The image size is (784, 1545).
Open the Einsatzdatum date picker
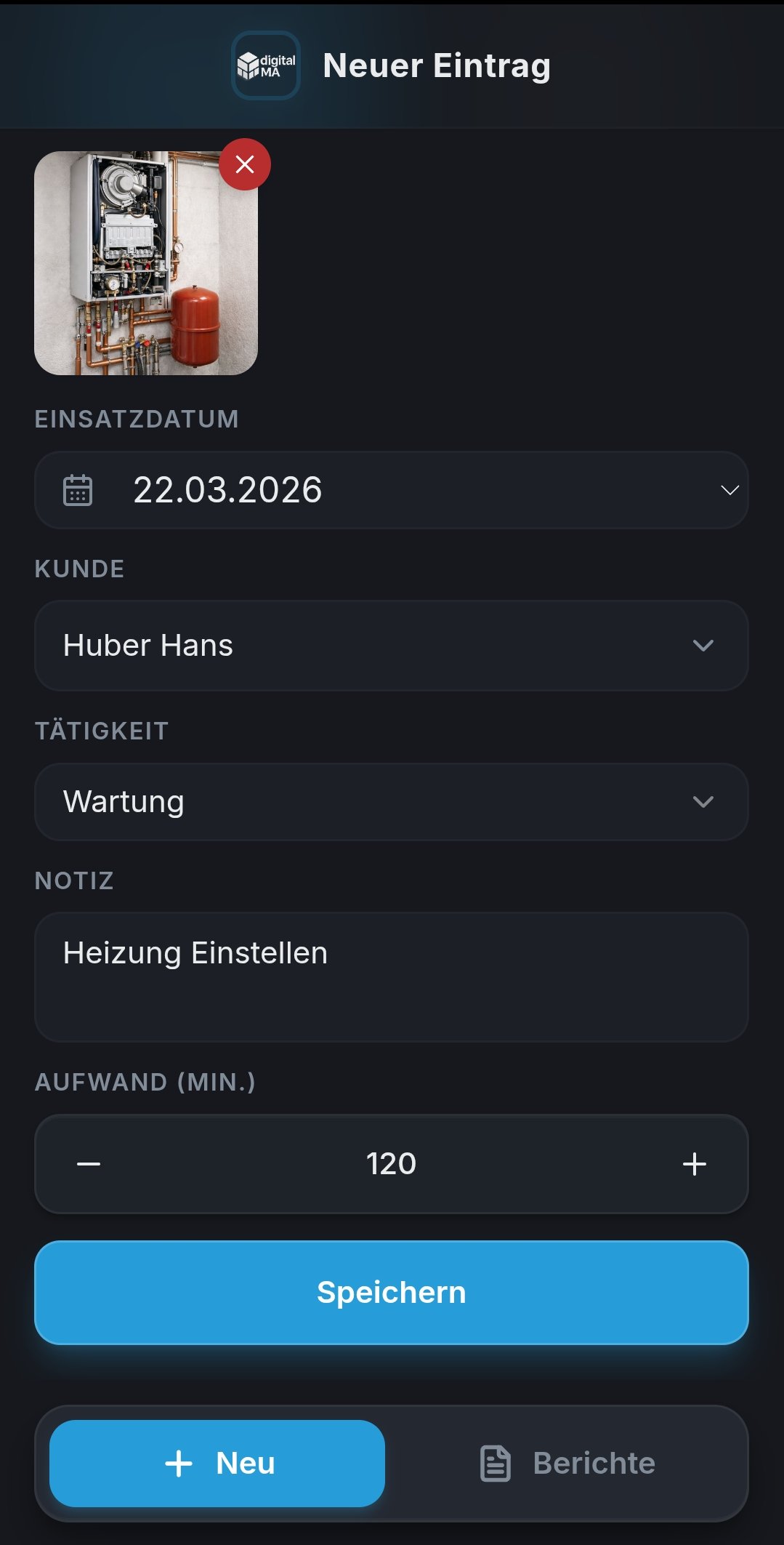pyautogui.click(x=392, y=490)
